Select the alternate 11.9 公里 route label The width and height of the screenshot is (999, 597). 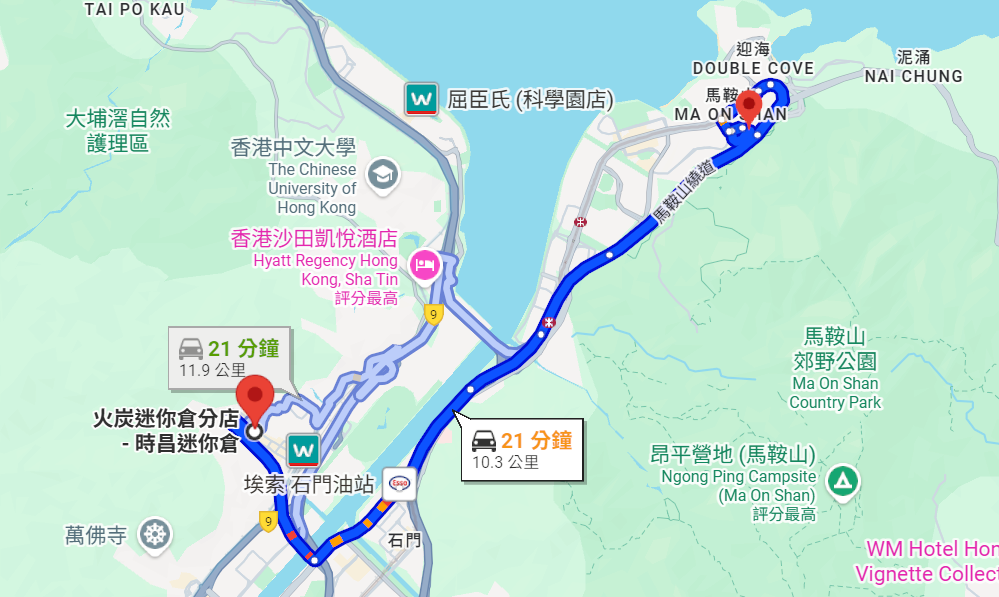pos(231,359)
